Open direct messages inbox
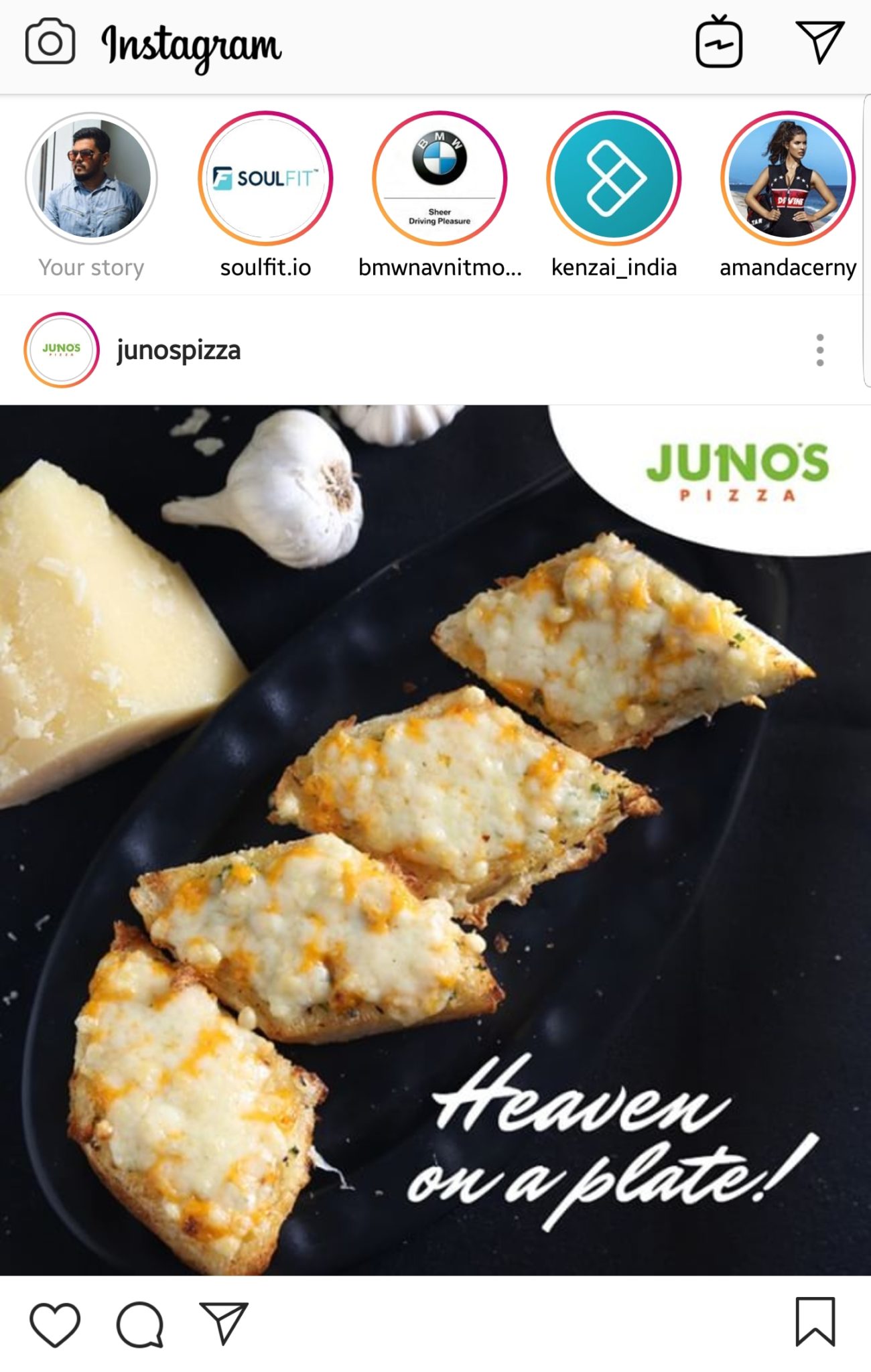The image size is (871, 1372). [819, 42]
